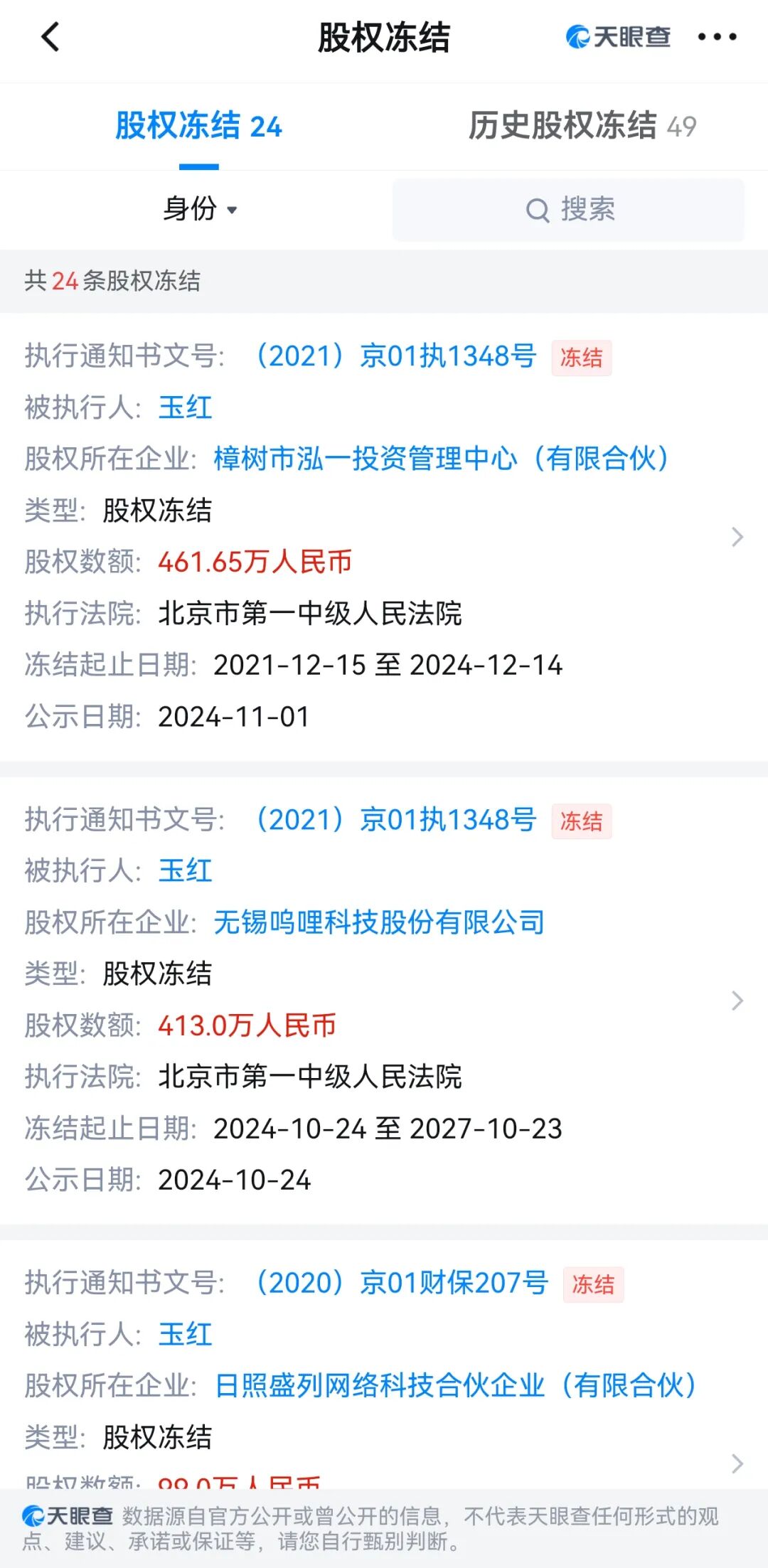View 玉红's profile in the 日照盛列 record
This screenshot has height=1568, width=768.
[185, 1334]
